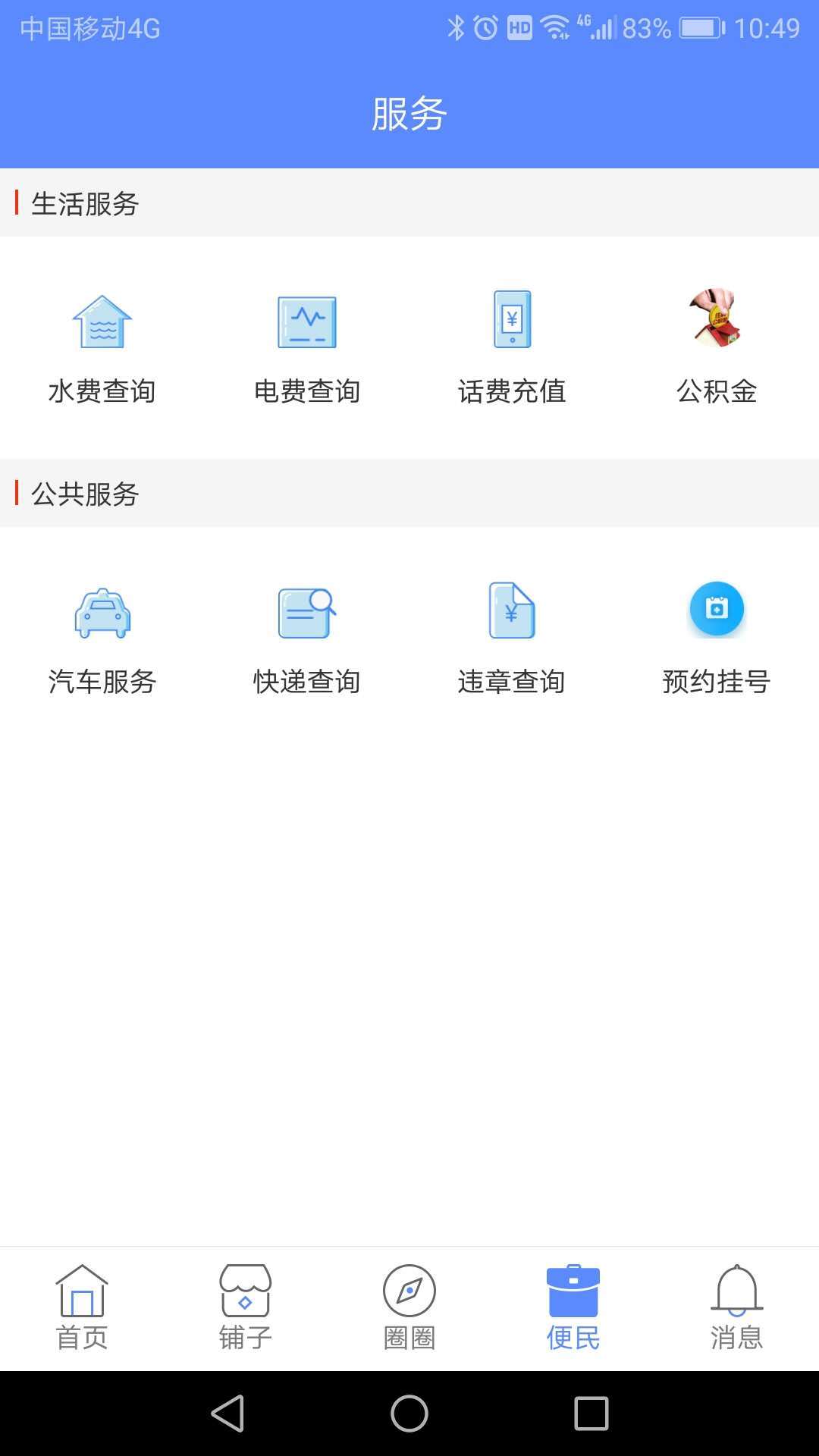The image size is (819, 1456).
Task: Switch to the 首页 home tab
Action: pos(82,1307)
